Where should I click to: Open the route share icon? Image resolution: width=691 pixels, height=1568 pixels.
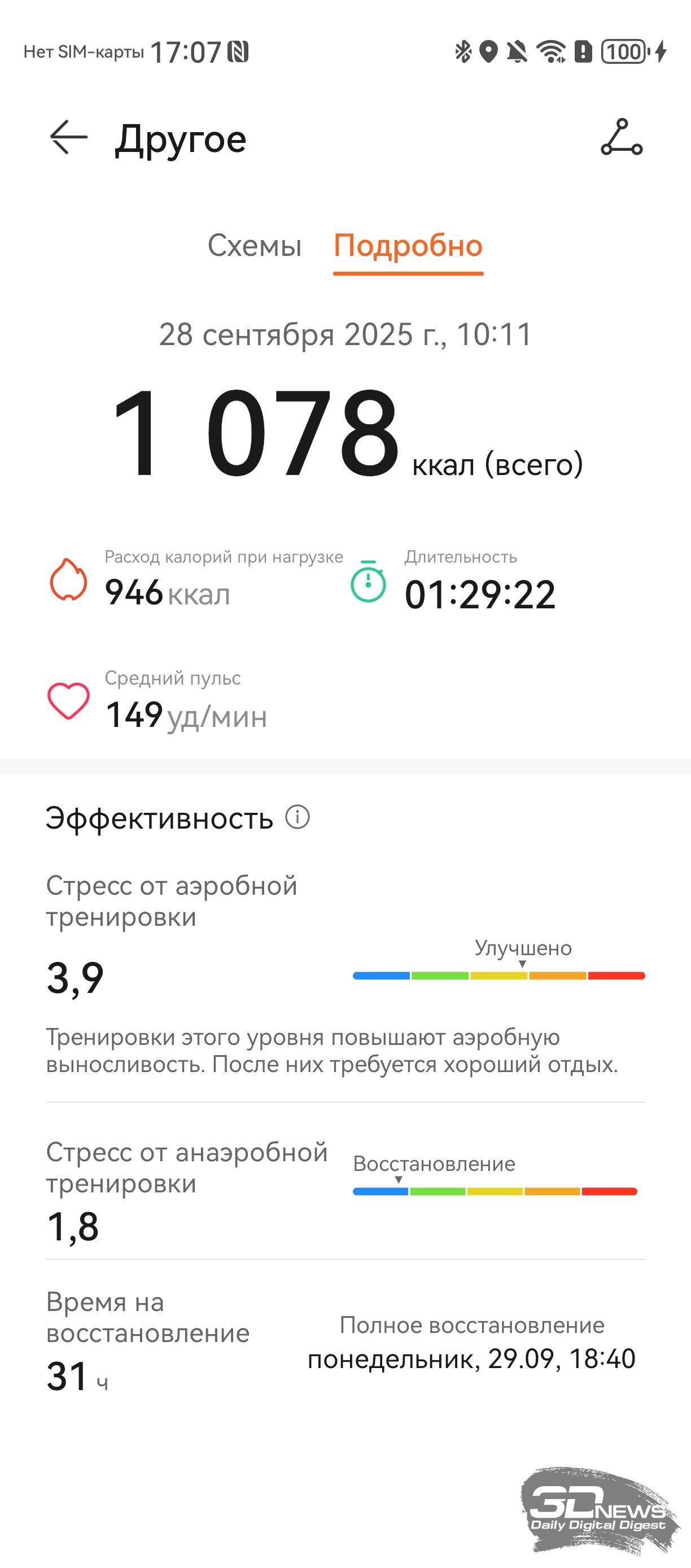pos(621,138)
